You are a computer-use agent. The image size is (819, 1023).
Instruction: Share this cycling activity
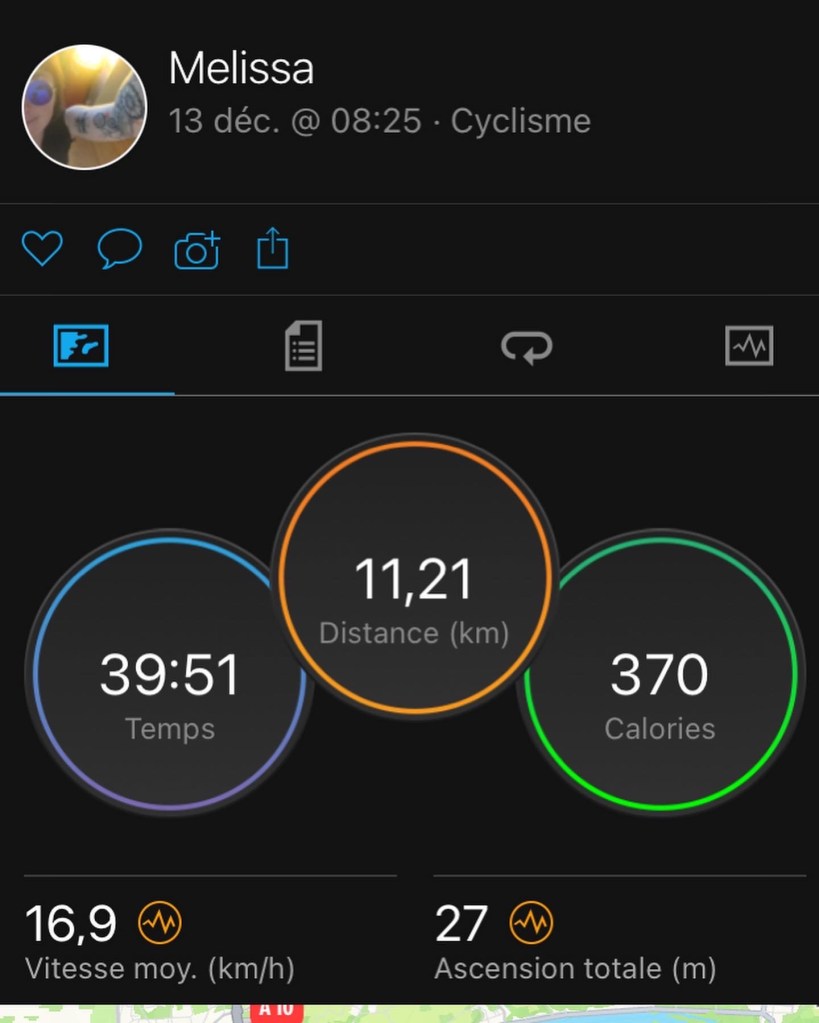[x=273, y=249]
